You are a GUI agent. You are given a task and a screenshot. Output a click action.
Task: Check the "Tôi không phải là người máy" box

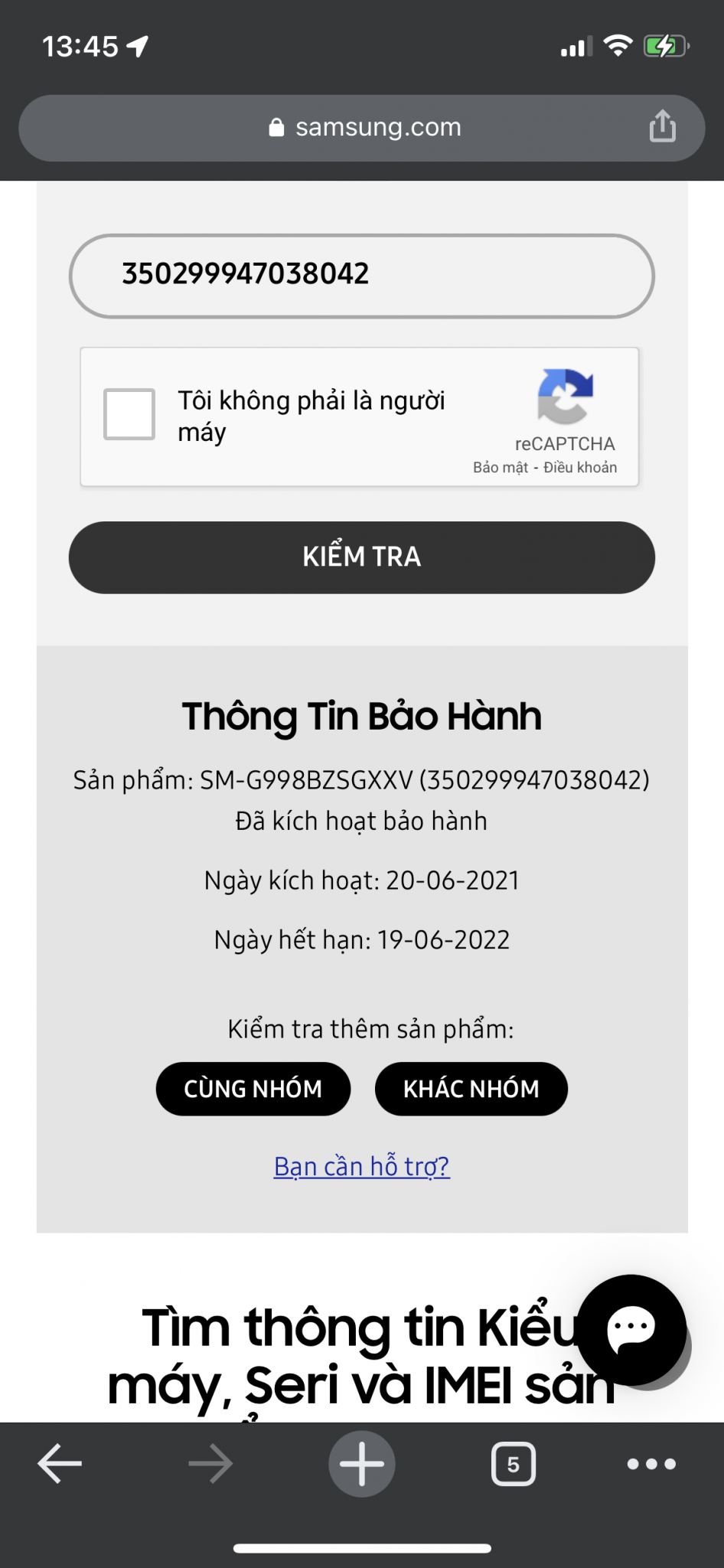(x=129, y=414)
